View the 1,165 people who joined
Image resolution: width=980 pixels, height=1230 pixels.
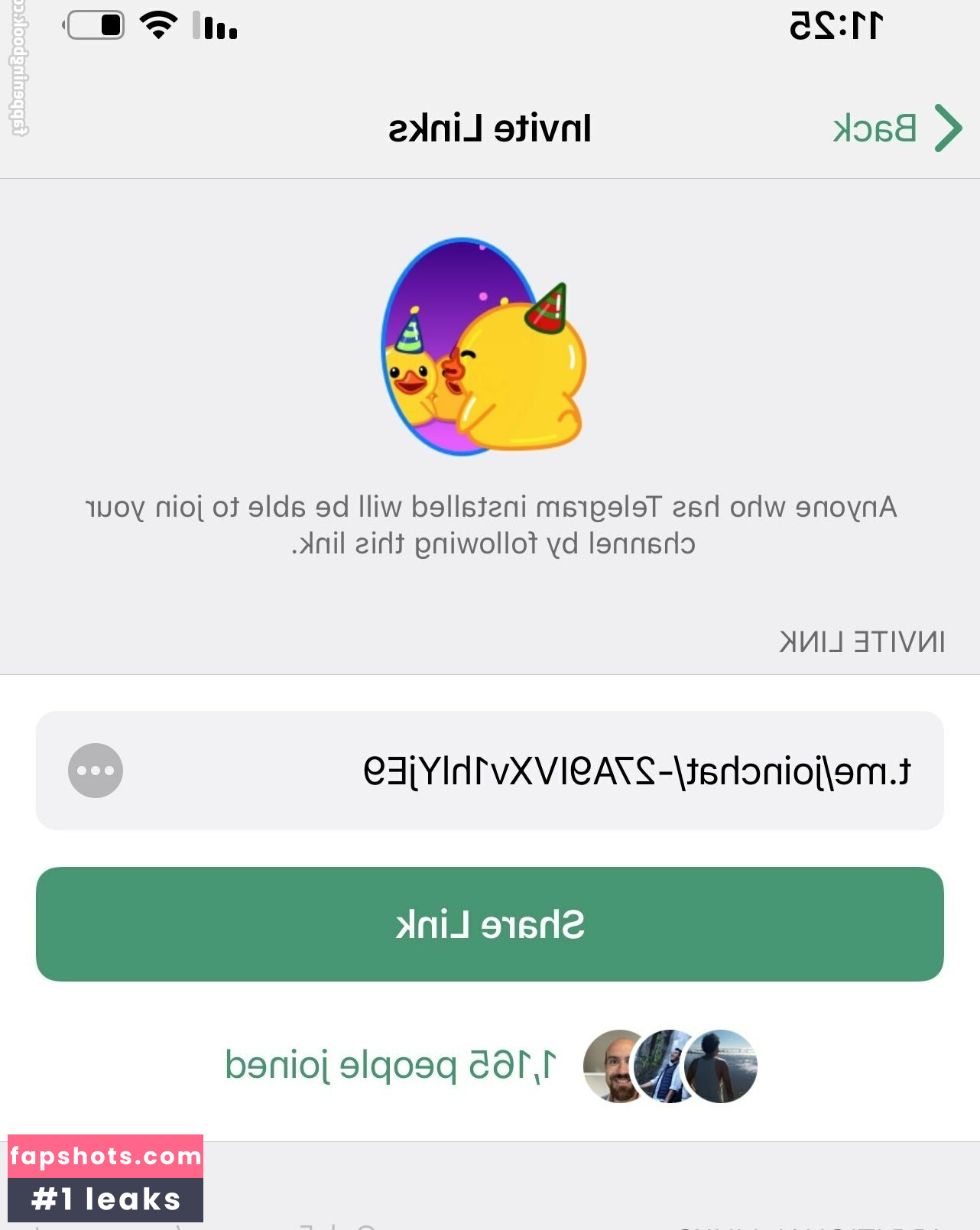click(x=490, y=1065)
